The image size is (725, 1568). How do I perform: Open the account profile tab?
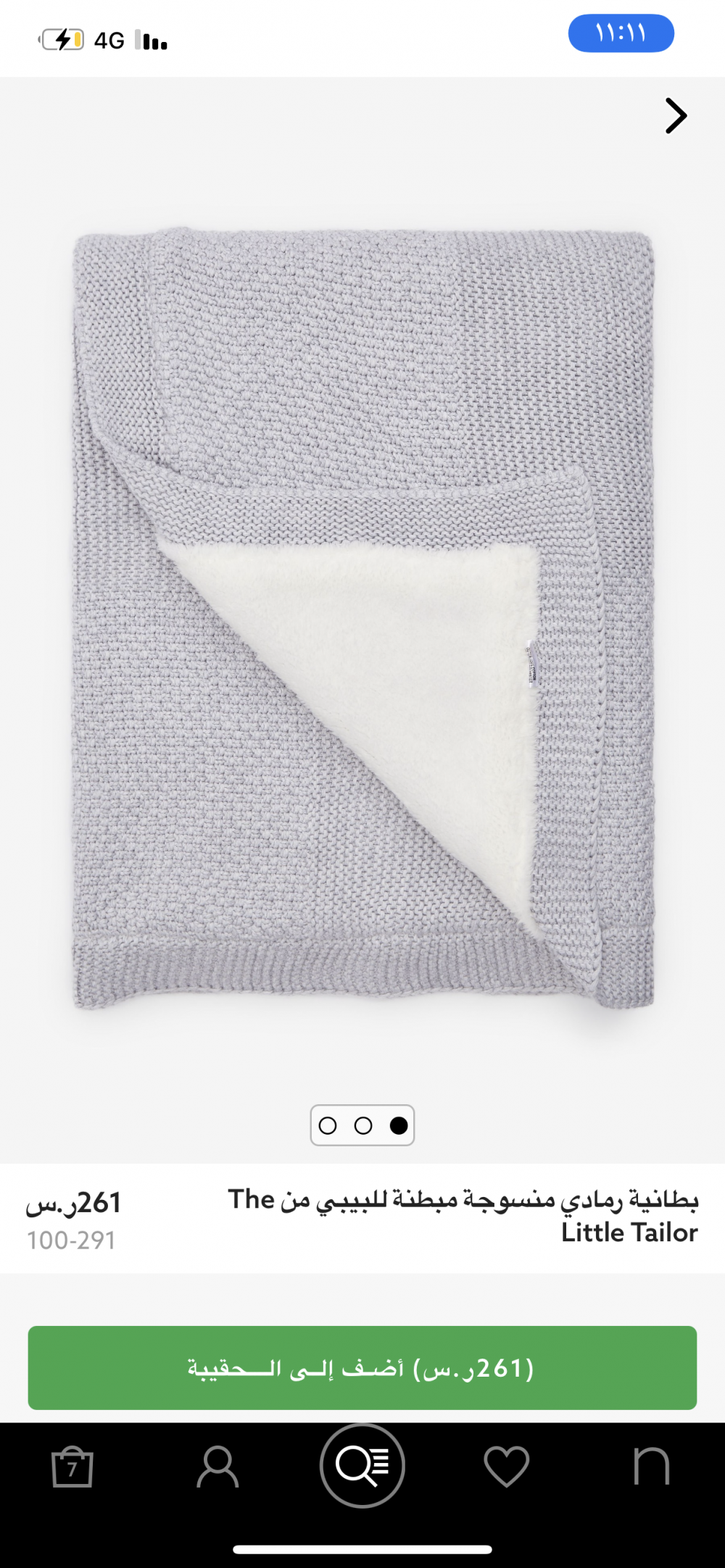[217, 1467]
